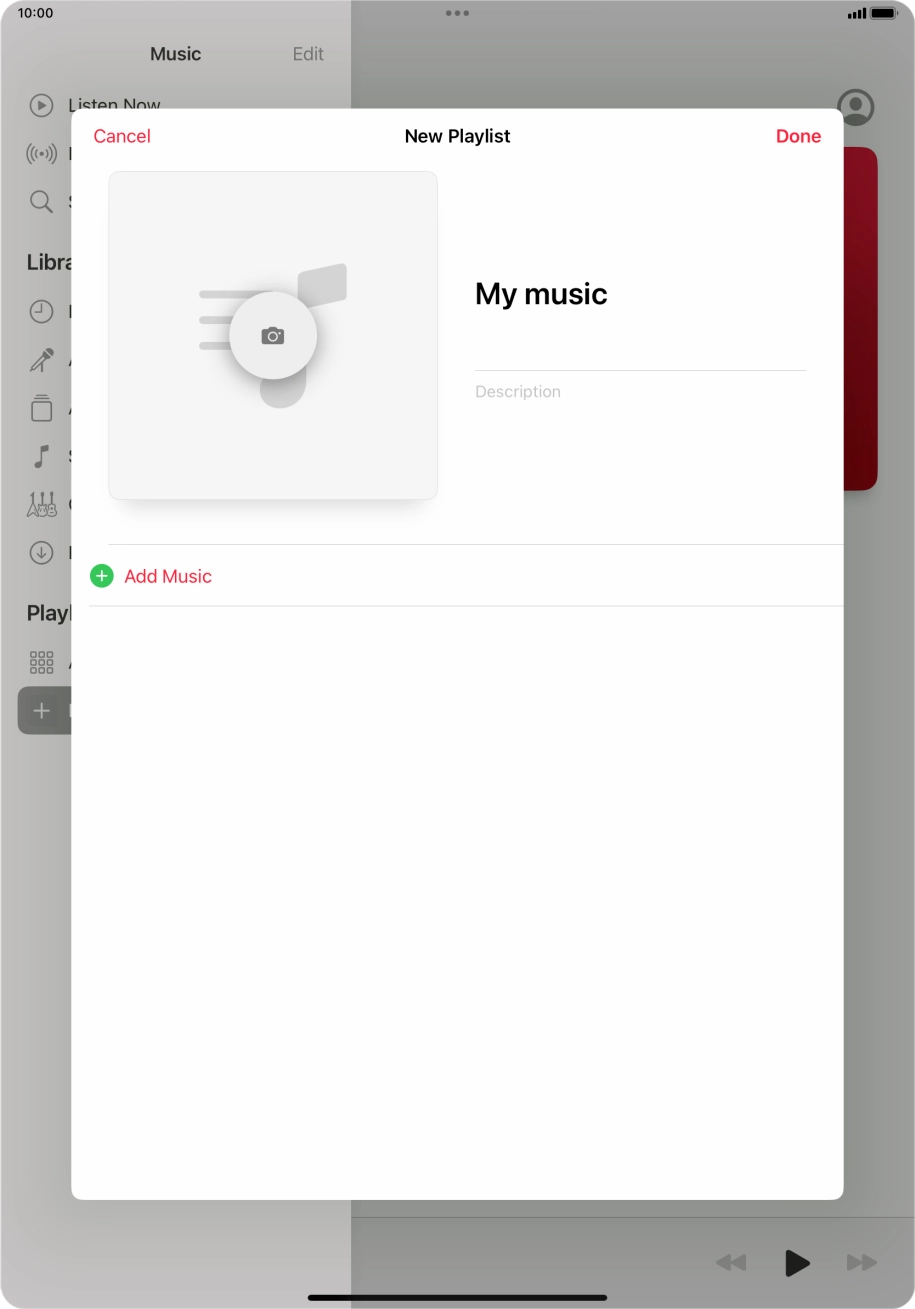Select the Listen Now icon in sidebar
915x1309 pixels.
tap(41, 105)
